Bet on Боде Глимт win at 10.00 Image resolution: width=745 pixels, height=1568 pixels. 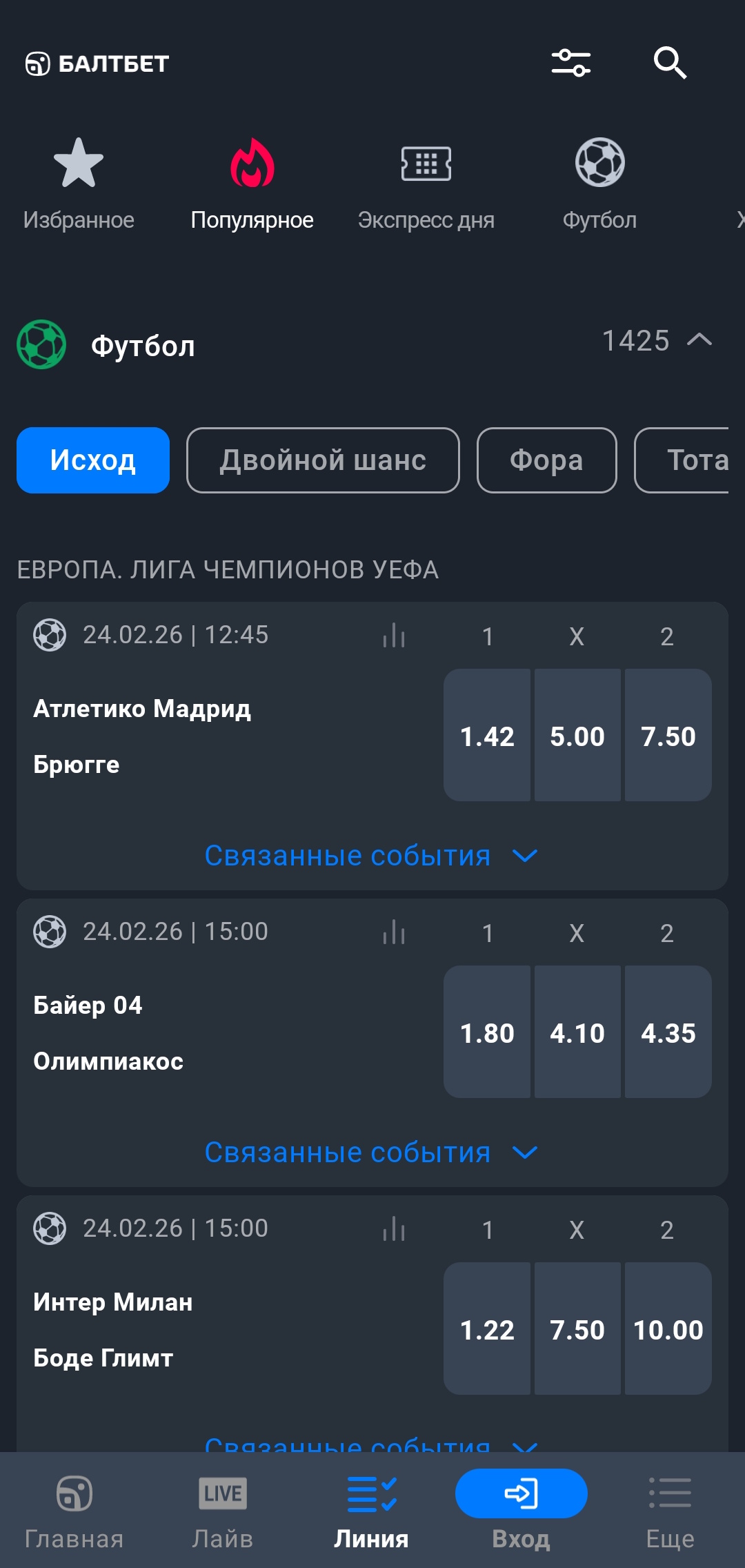[x=668, y=1329]
